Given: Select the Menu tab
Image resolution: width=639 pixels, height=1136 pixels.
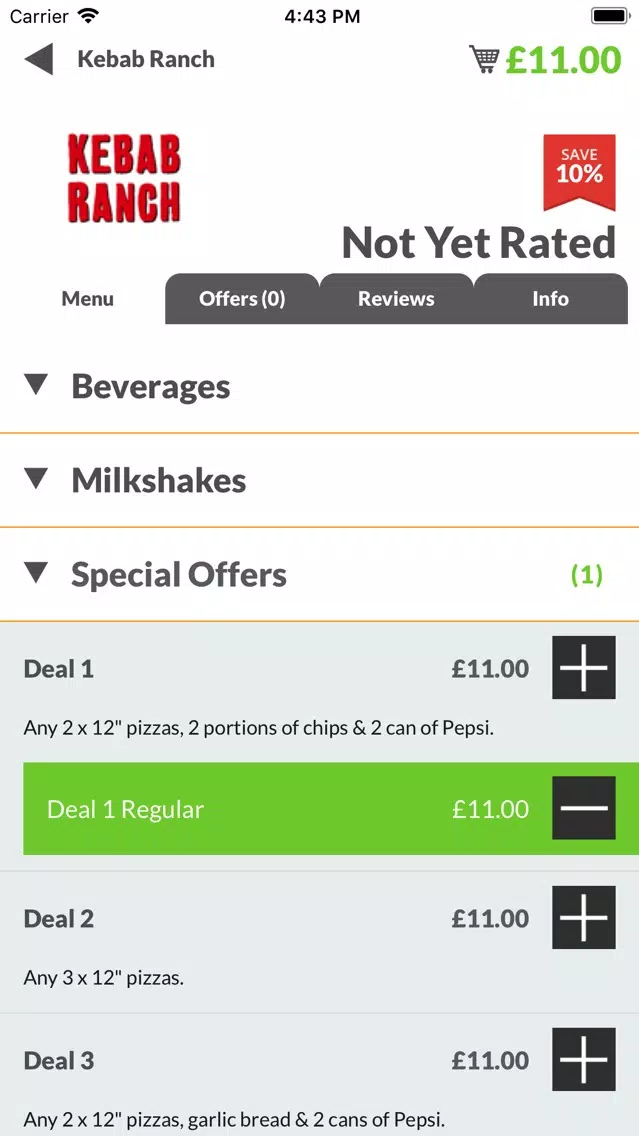Looking at the screenshot, I should click(88, 298).
